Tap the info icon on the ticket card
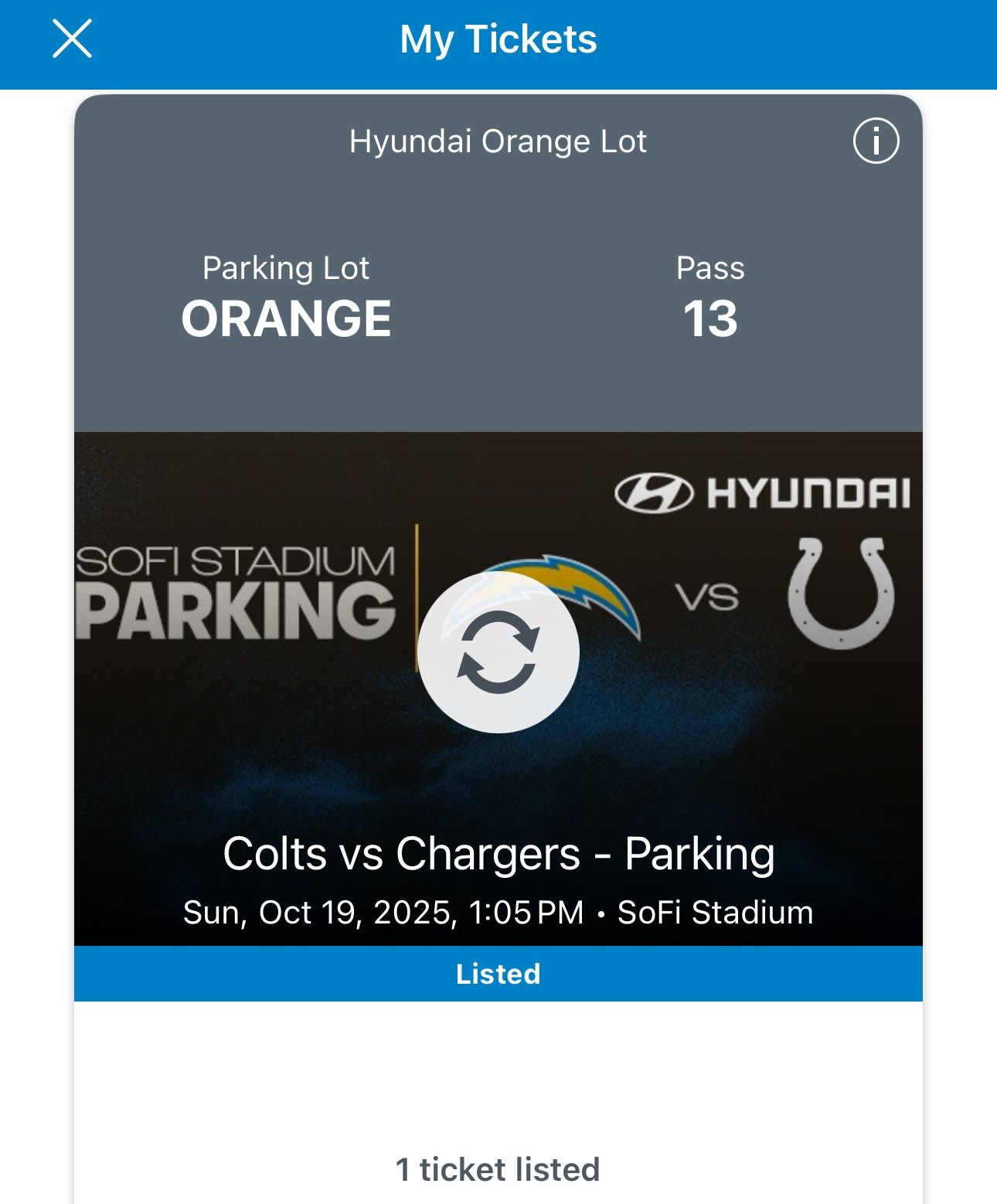Image resolution: width=997 pixels, height=1204 pixels. (876, 141)
